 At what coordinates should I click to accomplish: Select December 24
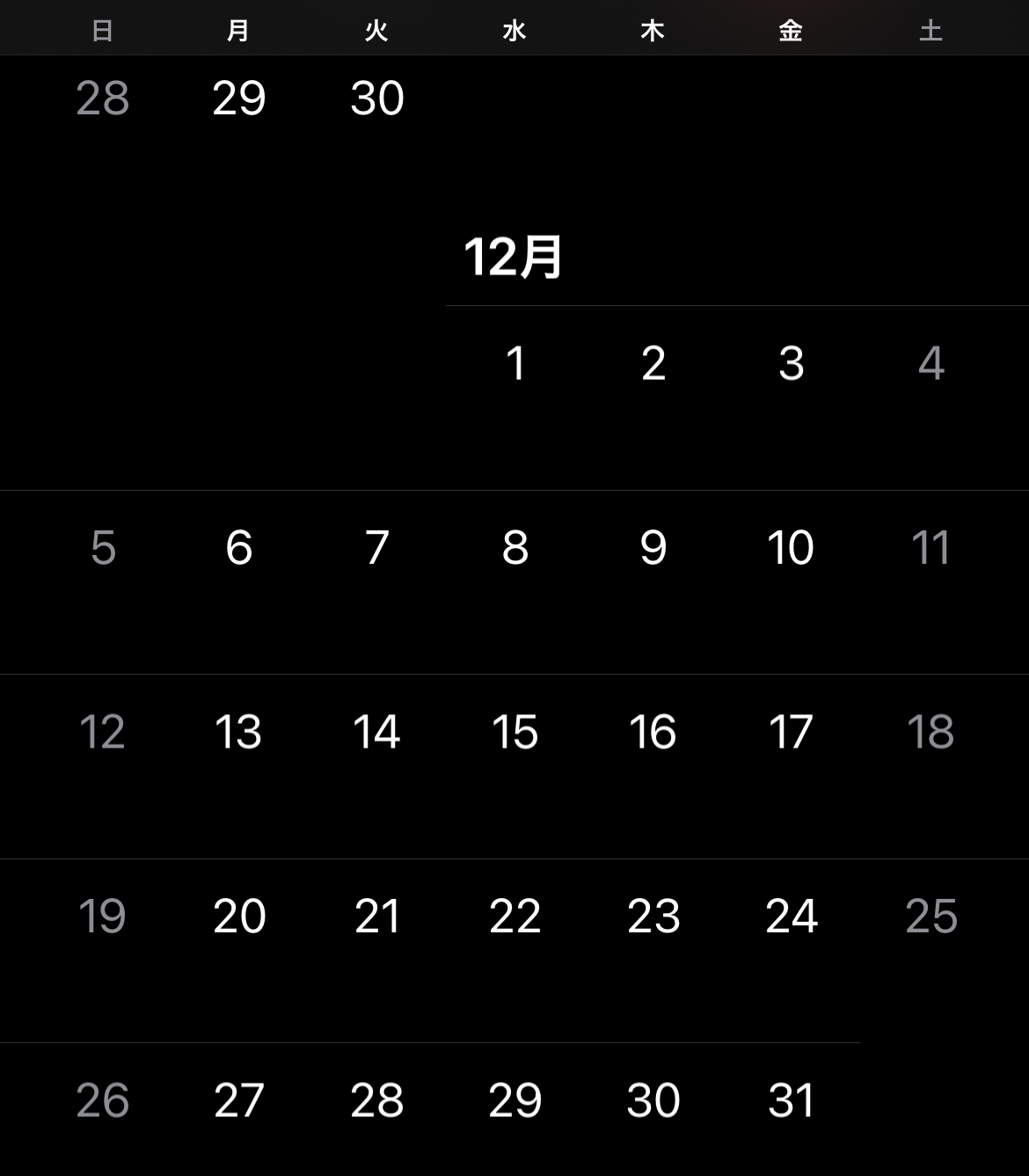point(791,917)
